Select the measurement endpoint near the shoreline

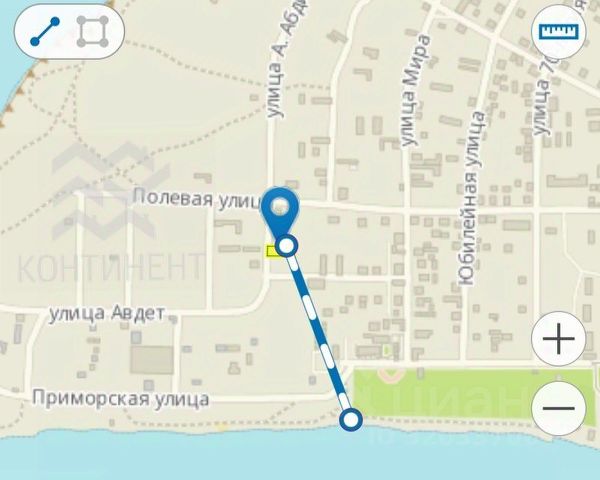click(x=350, y=420)
